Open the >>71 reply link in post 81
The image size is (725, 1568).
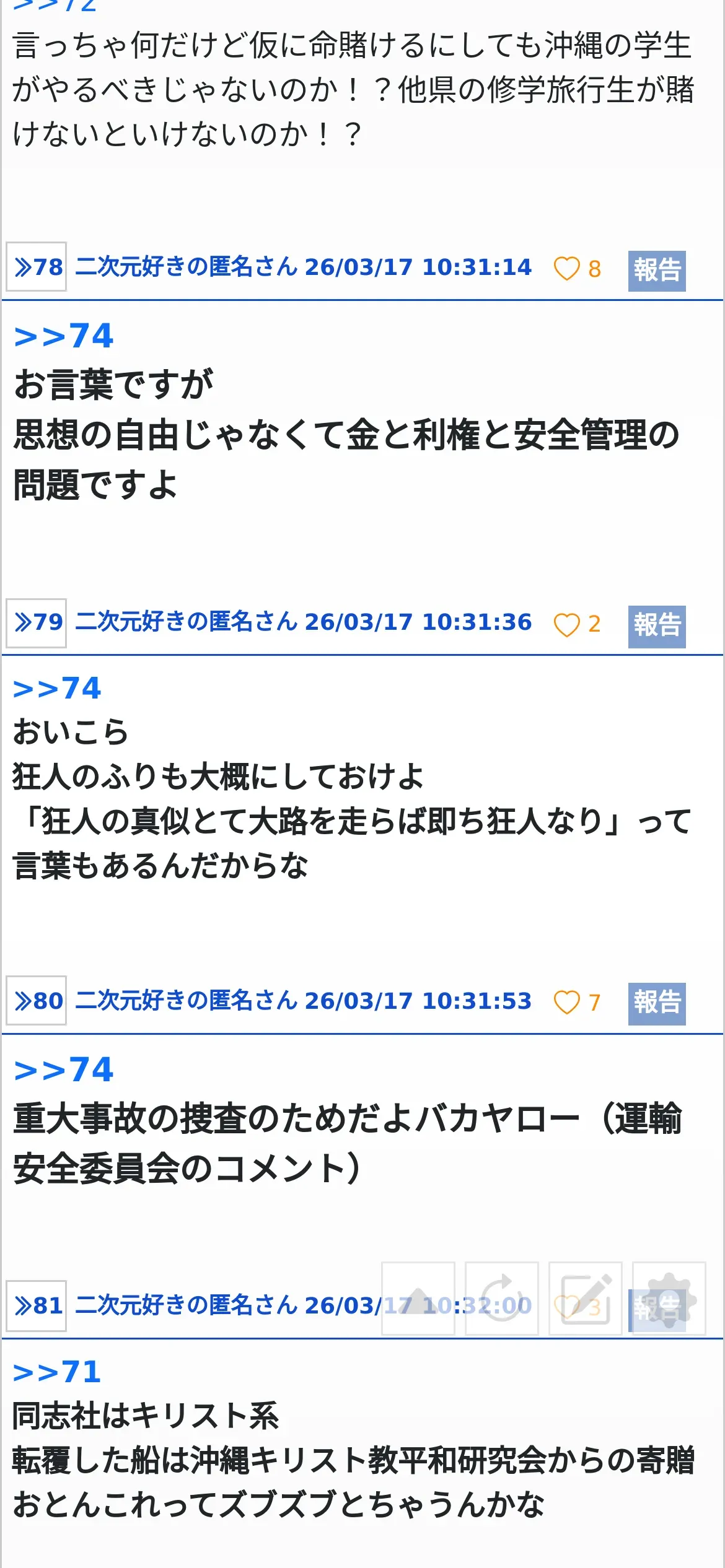(x=57, y=1372)
